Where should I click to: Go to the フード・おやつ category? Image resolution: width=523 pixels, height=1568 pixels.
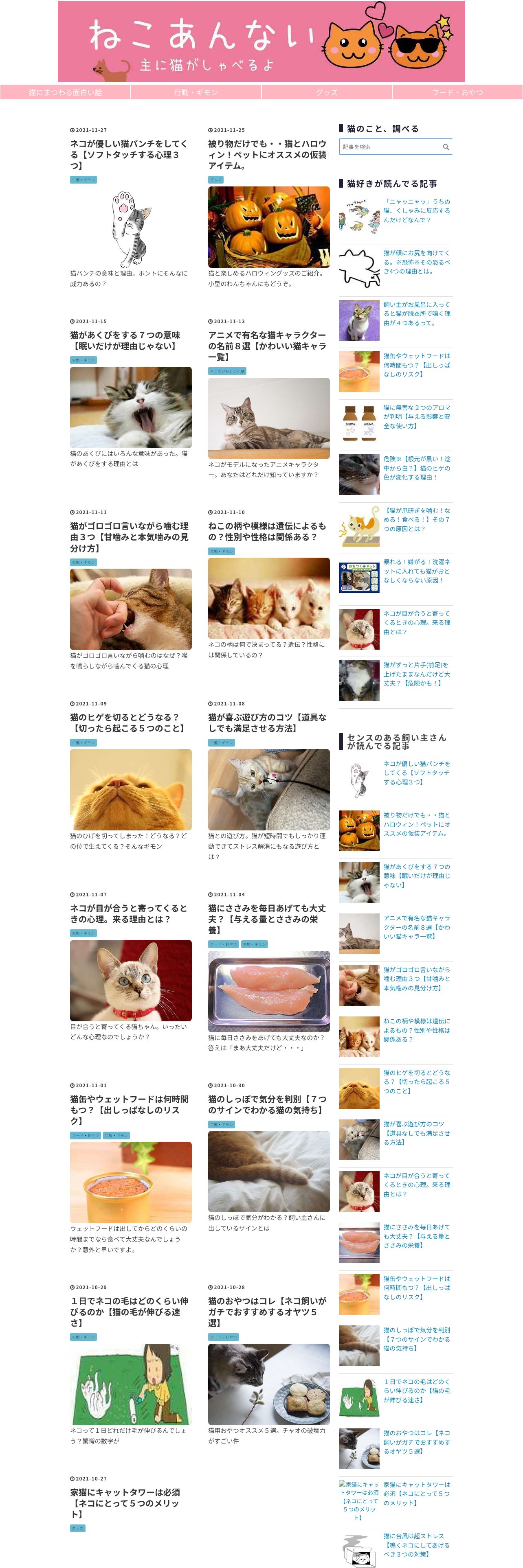[457, 92]
